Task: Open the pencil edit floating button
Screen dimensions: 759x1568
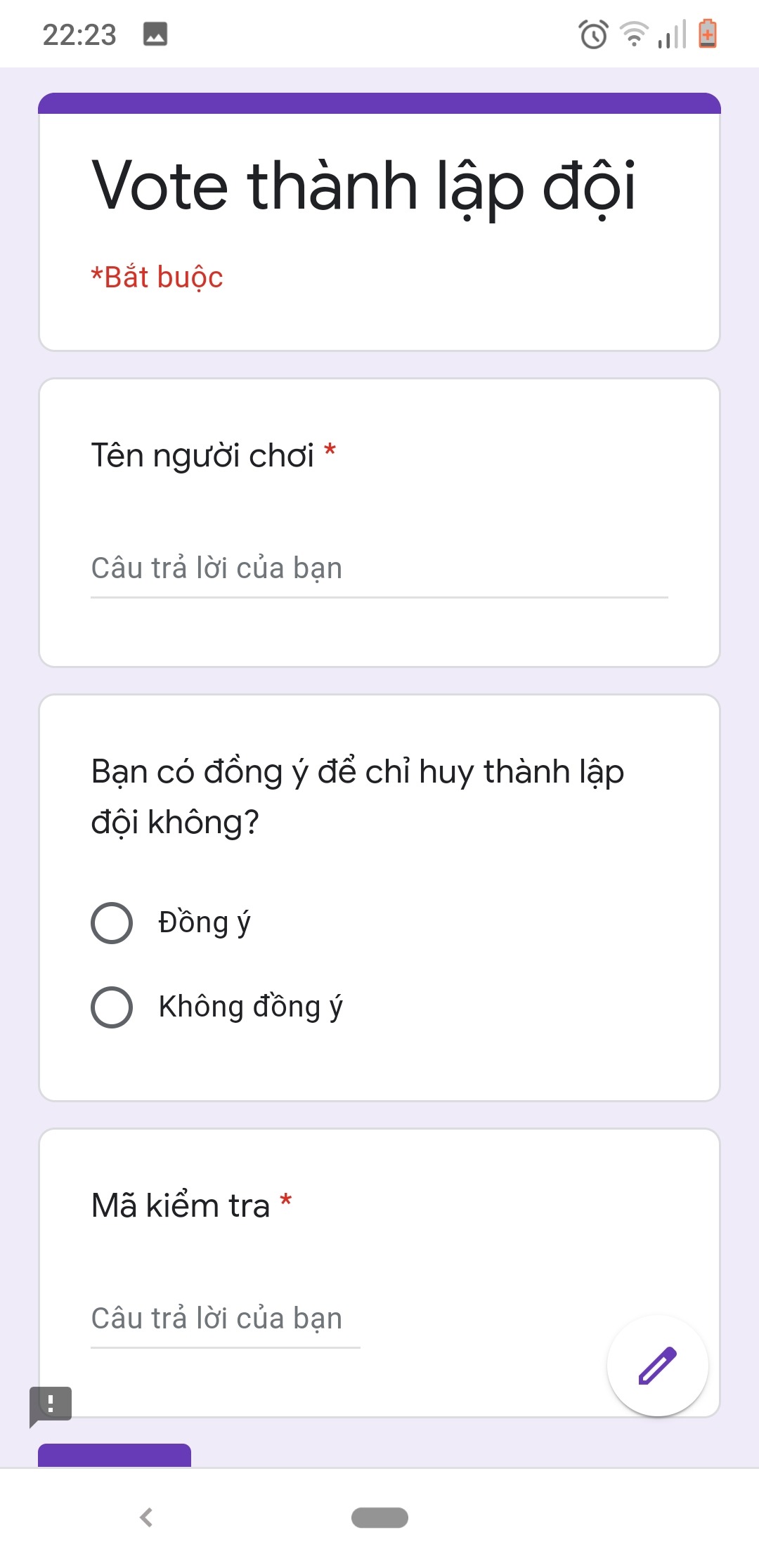Action: (x=657, y=1366)
